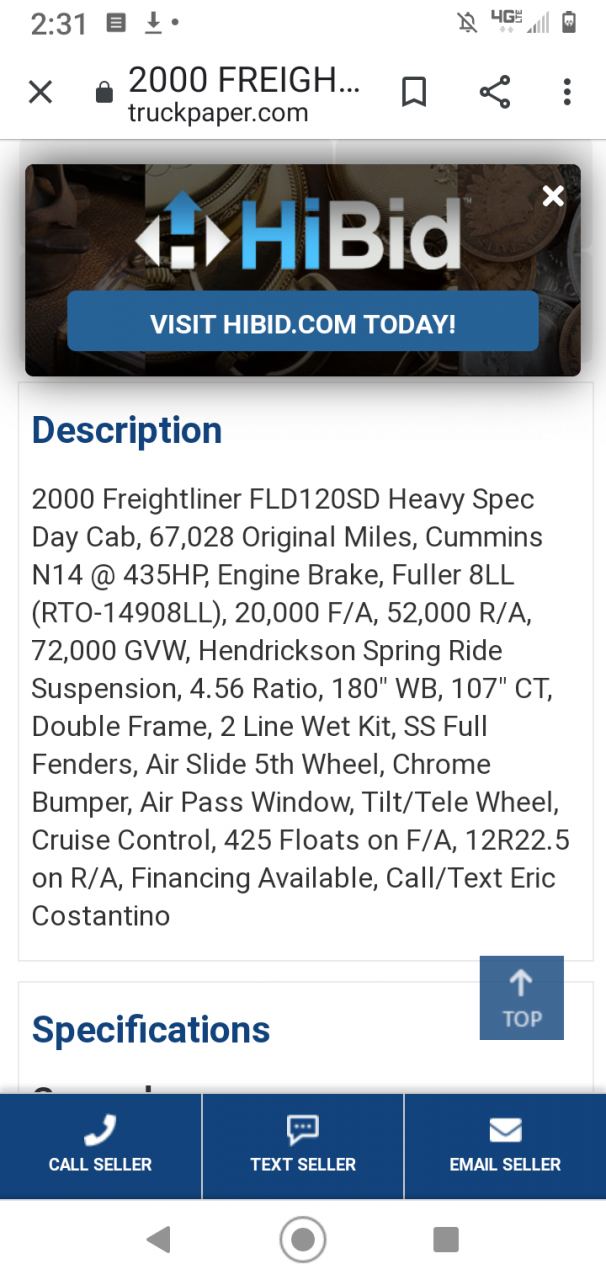
Task: Bookmark this truckpaper.com page
Action: tap(414, 93)
